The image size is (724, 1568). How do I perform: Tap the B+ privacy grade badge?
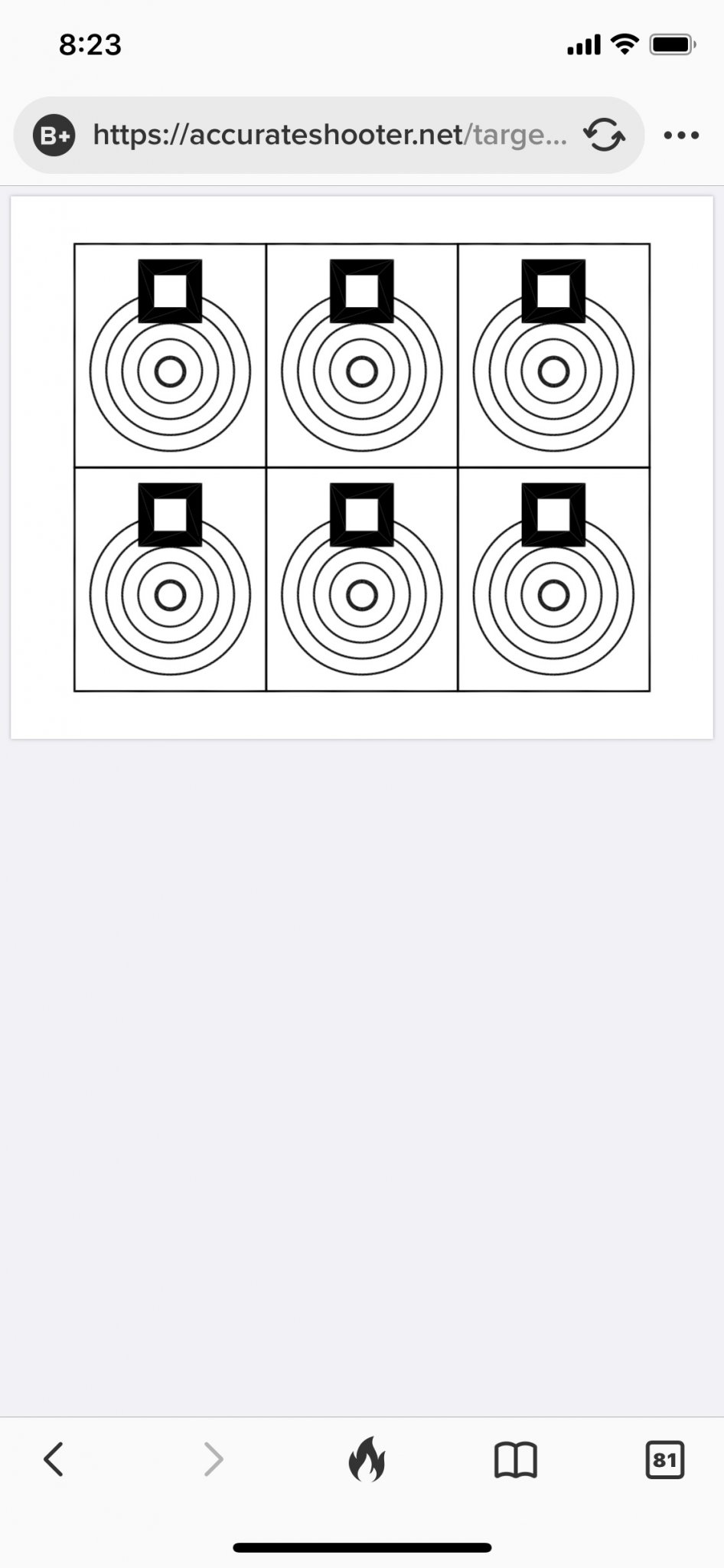pos(54,136)
